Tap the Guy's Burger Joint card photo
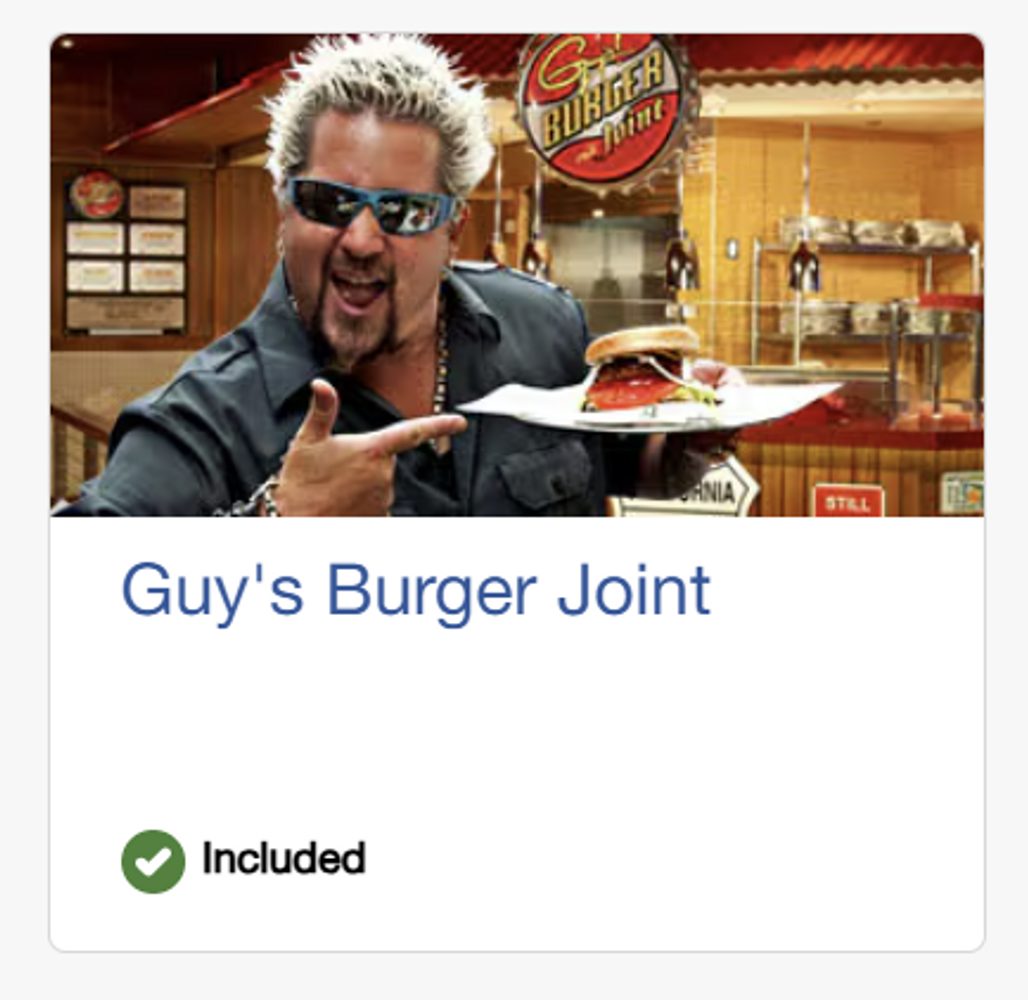 (x=517, y=275)
